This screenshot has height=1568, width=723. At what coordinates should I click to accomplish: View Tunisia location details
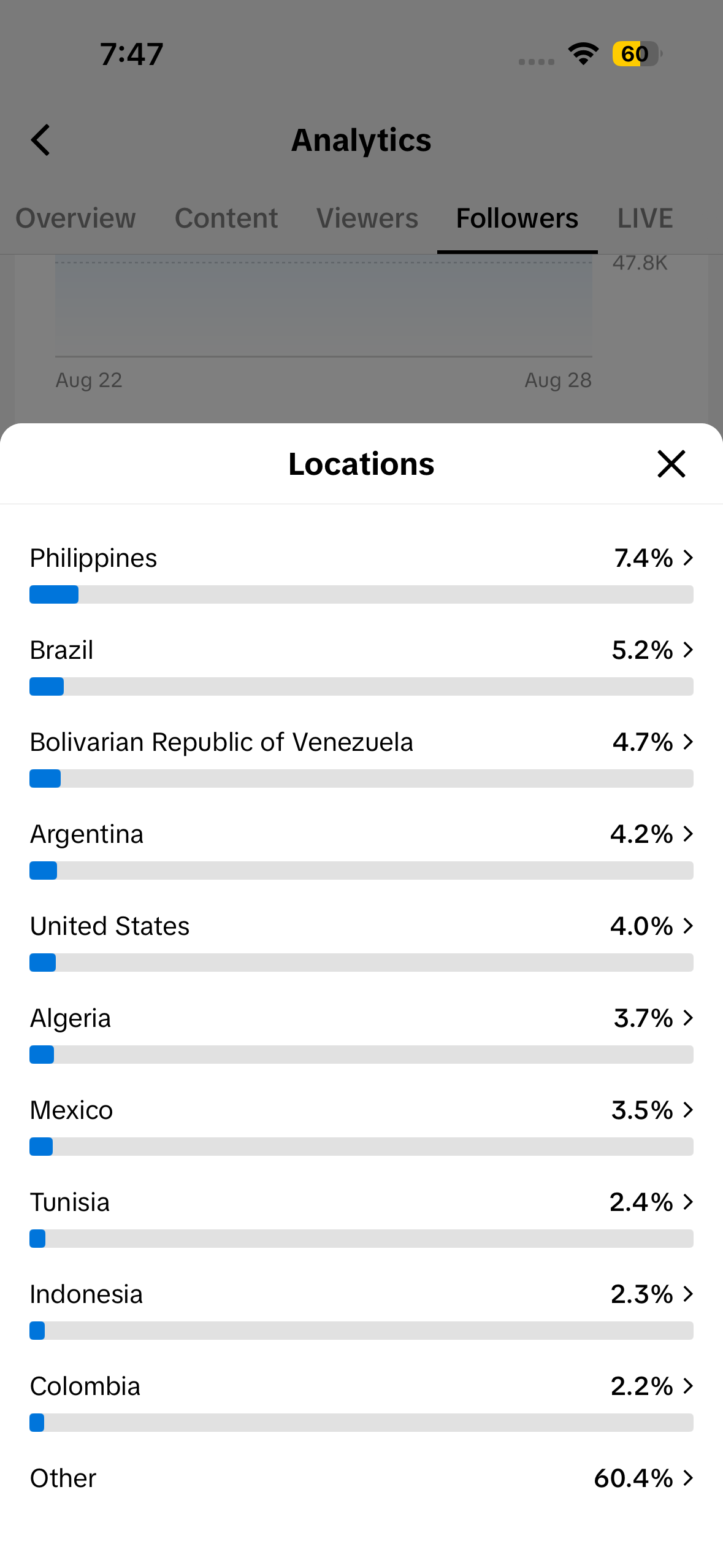[x=361, y=1217]
